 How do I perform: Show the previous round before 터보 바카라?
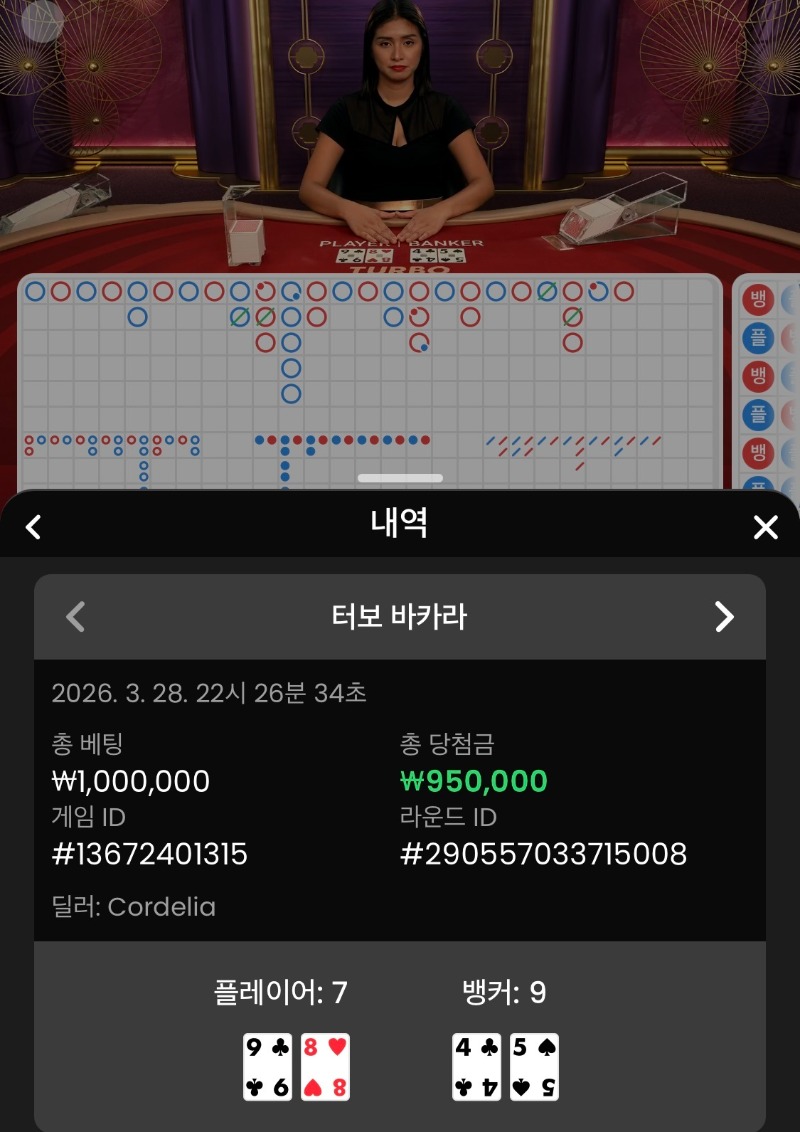(x=76, y=617)
